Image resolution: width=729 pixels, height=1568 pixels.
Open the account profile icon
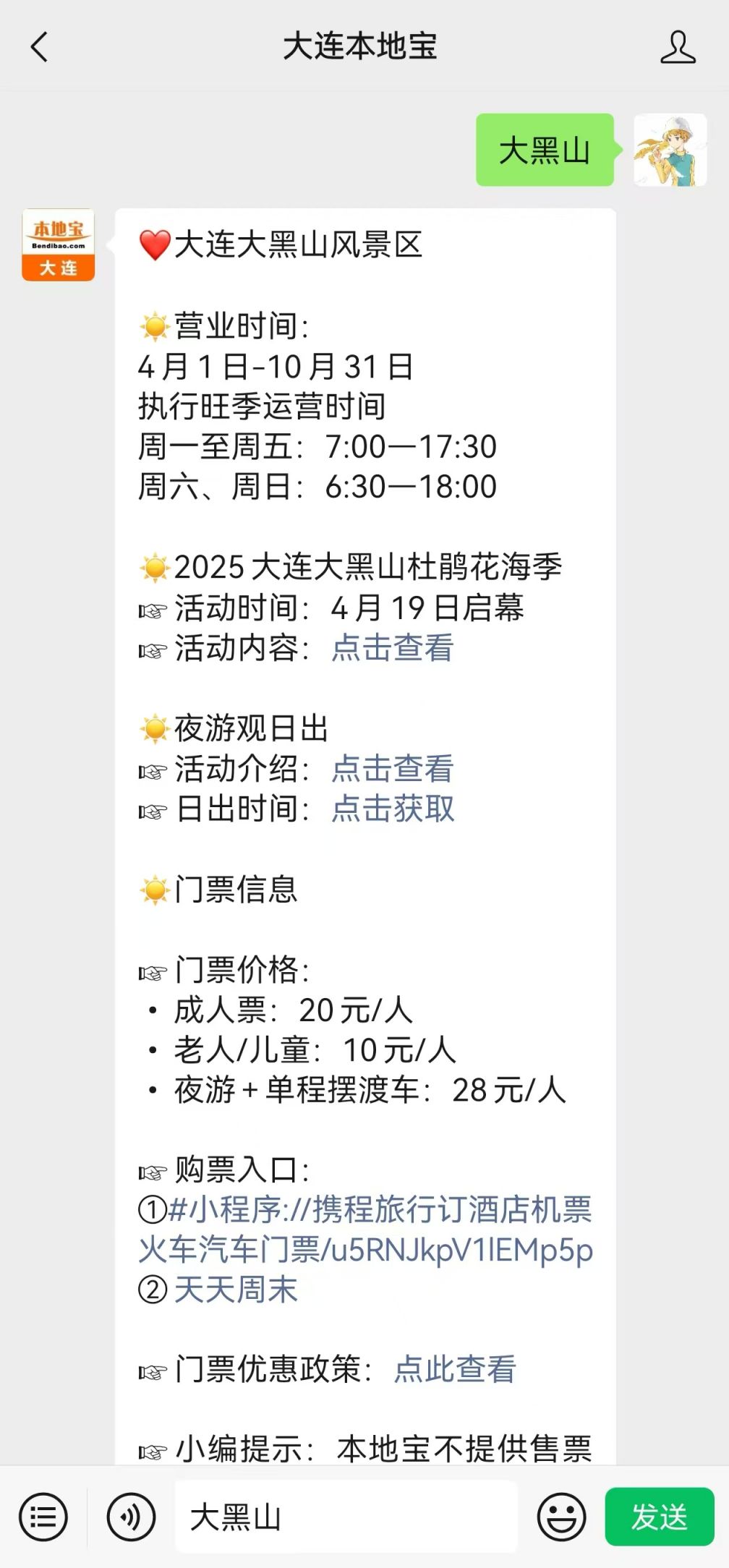(678, 47)
